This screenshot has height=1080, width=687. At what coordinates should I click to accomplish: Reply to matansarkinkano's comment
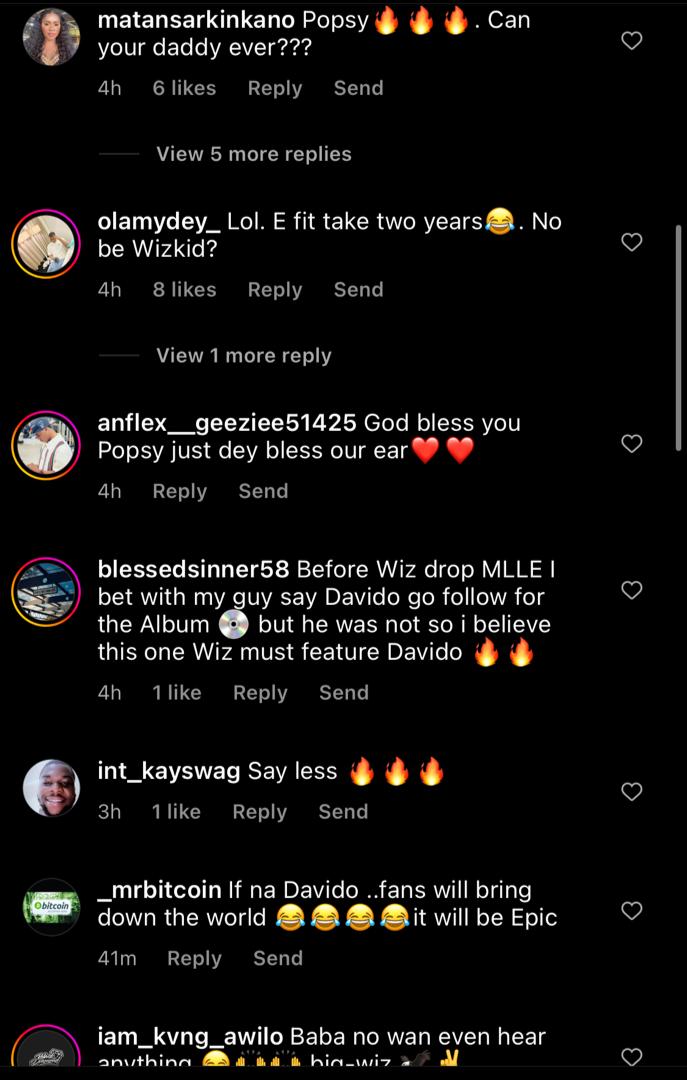click(x=274, y=88)
